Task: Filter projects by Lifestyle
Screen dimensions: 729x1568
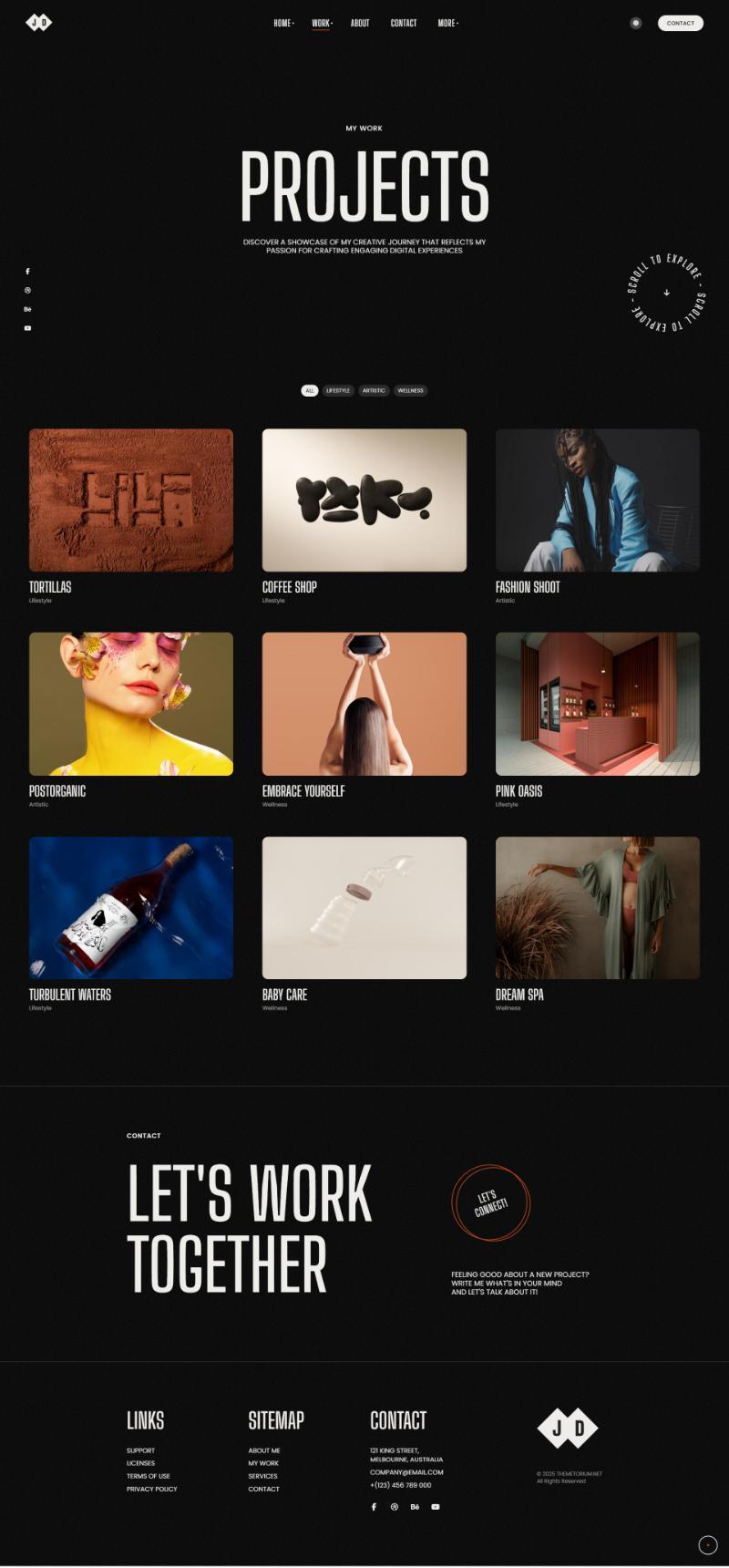Action: (338, 390)
